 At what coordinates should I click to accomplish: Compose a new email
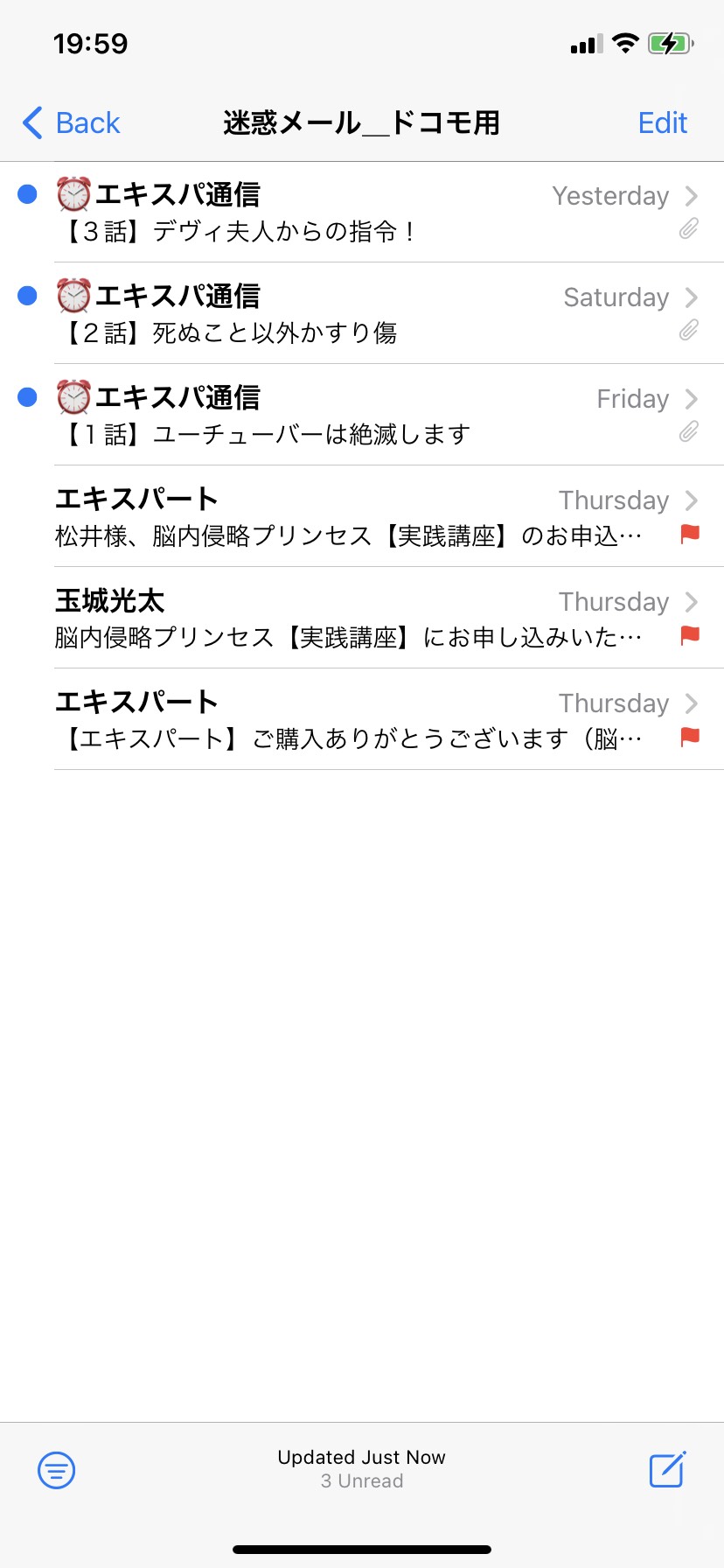[x=667, y=1469]
